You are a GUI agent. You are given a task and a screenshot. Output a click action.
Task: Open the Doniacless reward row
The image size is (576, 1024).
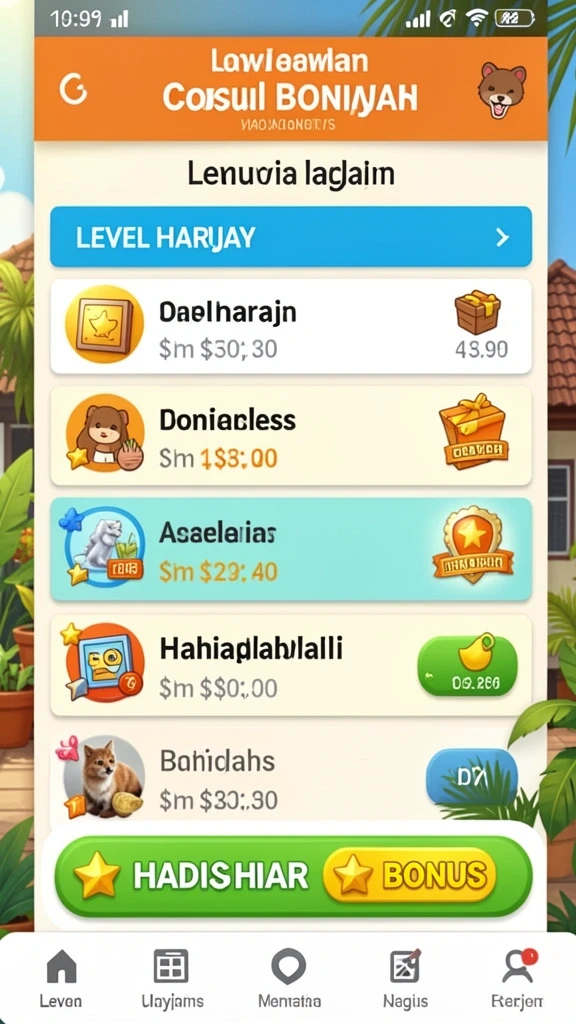291,436
